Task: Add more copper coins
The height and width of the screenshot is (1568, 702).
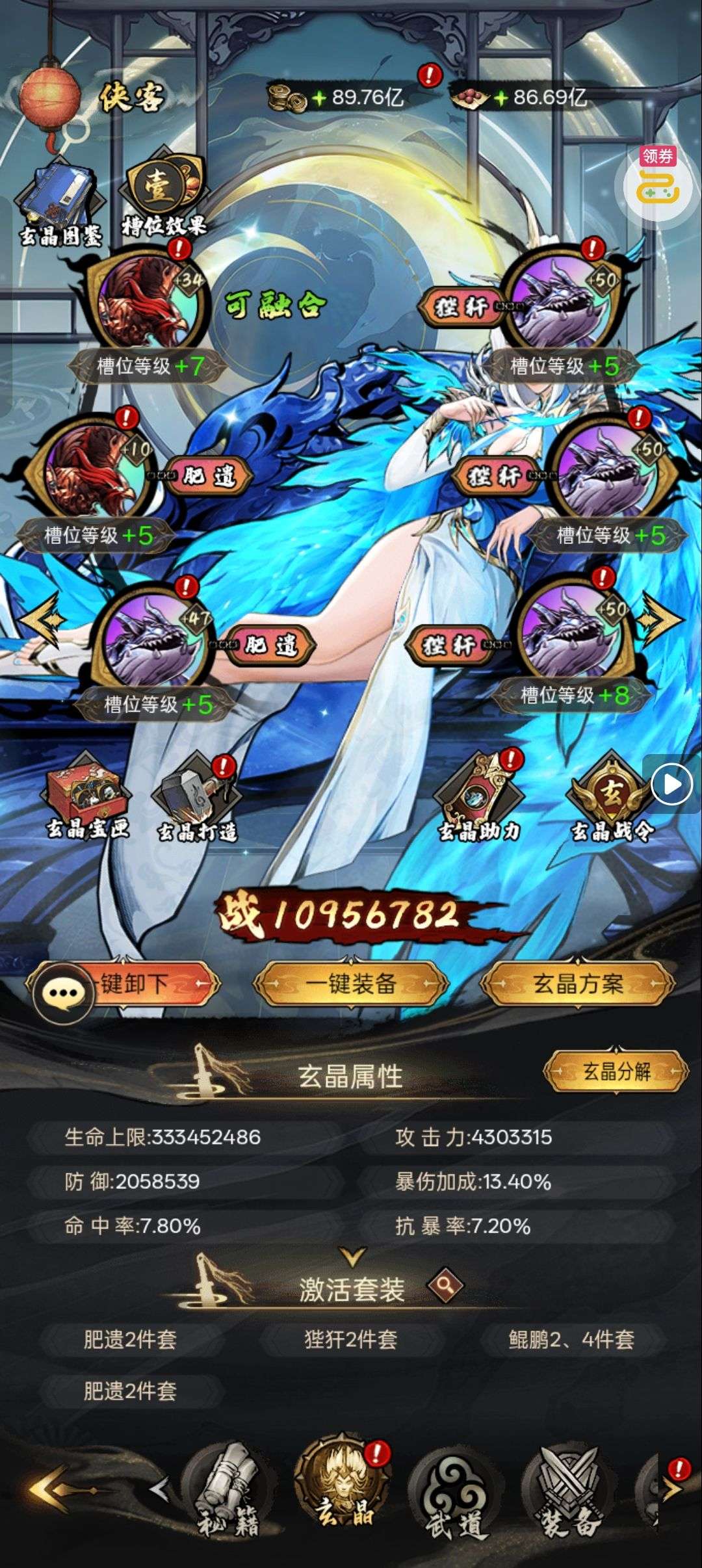Action: (x=318, y=98)
